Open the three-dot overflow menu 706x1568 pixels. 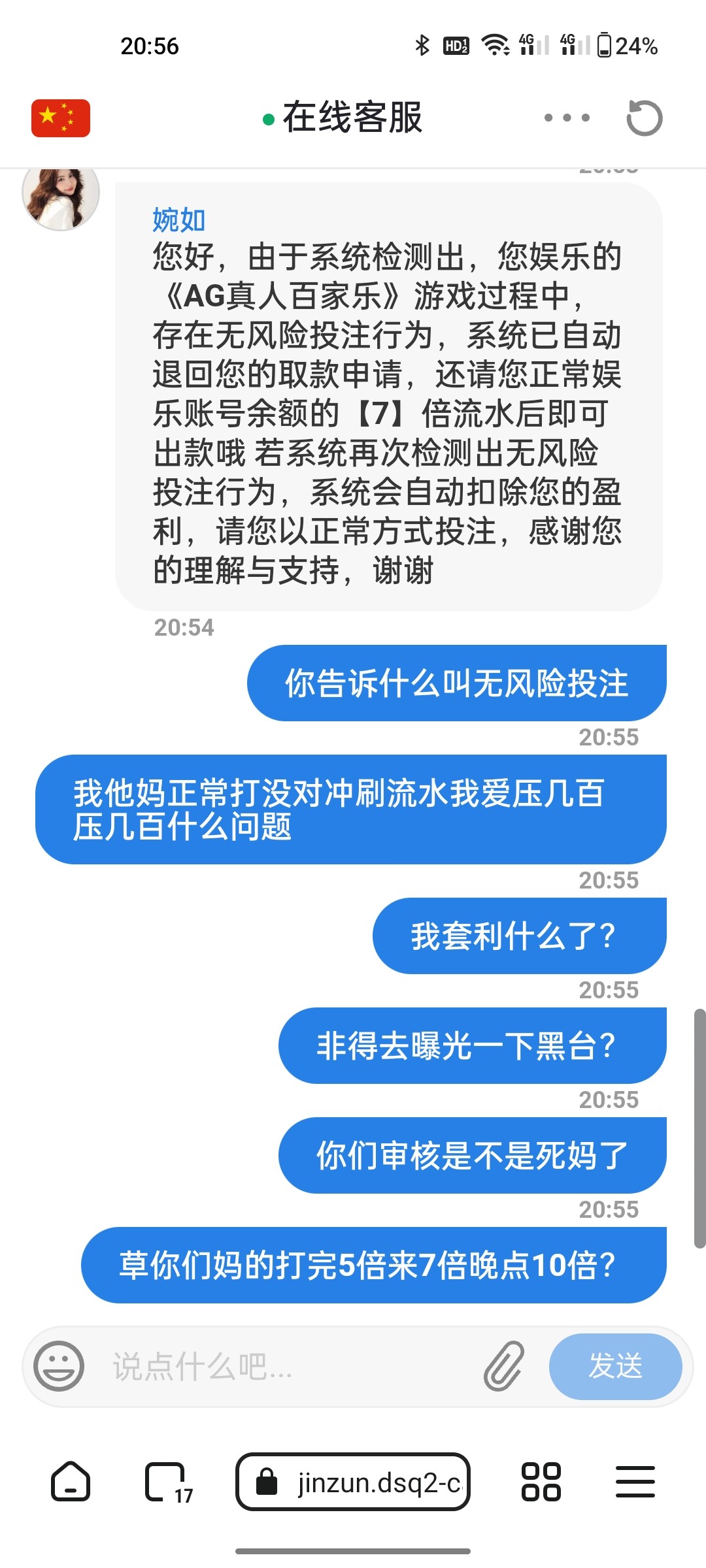coord(567,118)
